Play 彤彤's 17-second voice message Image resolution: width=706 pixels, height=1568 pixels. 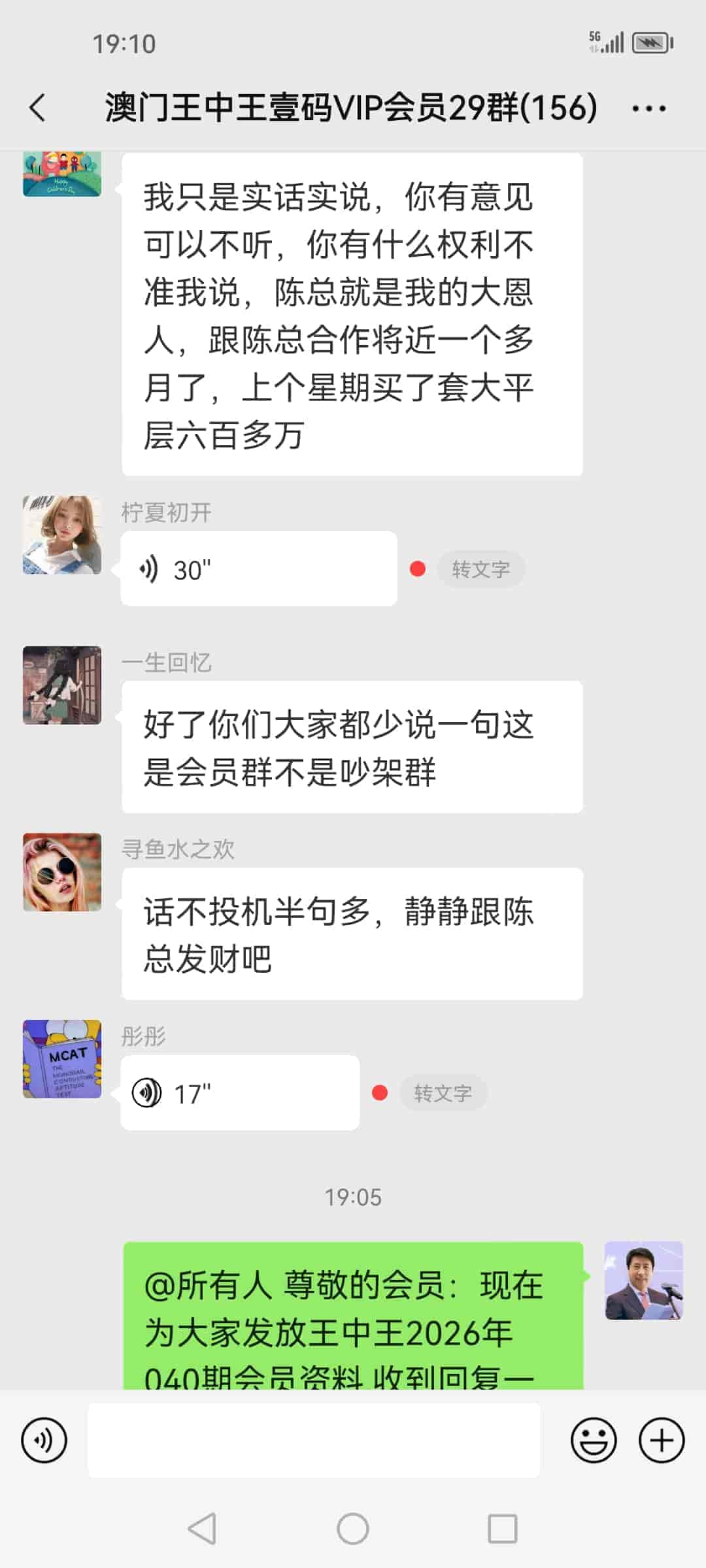pos(240,1093)
